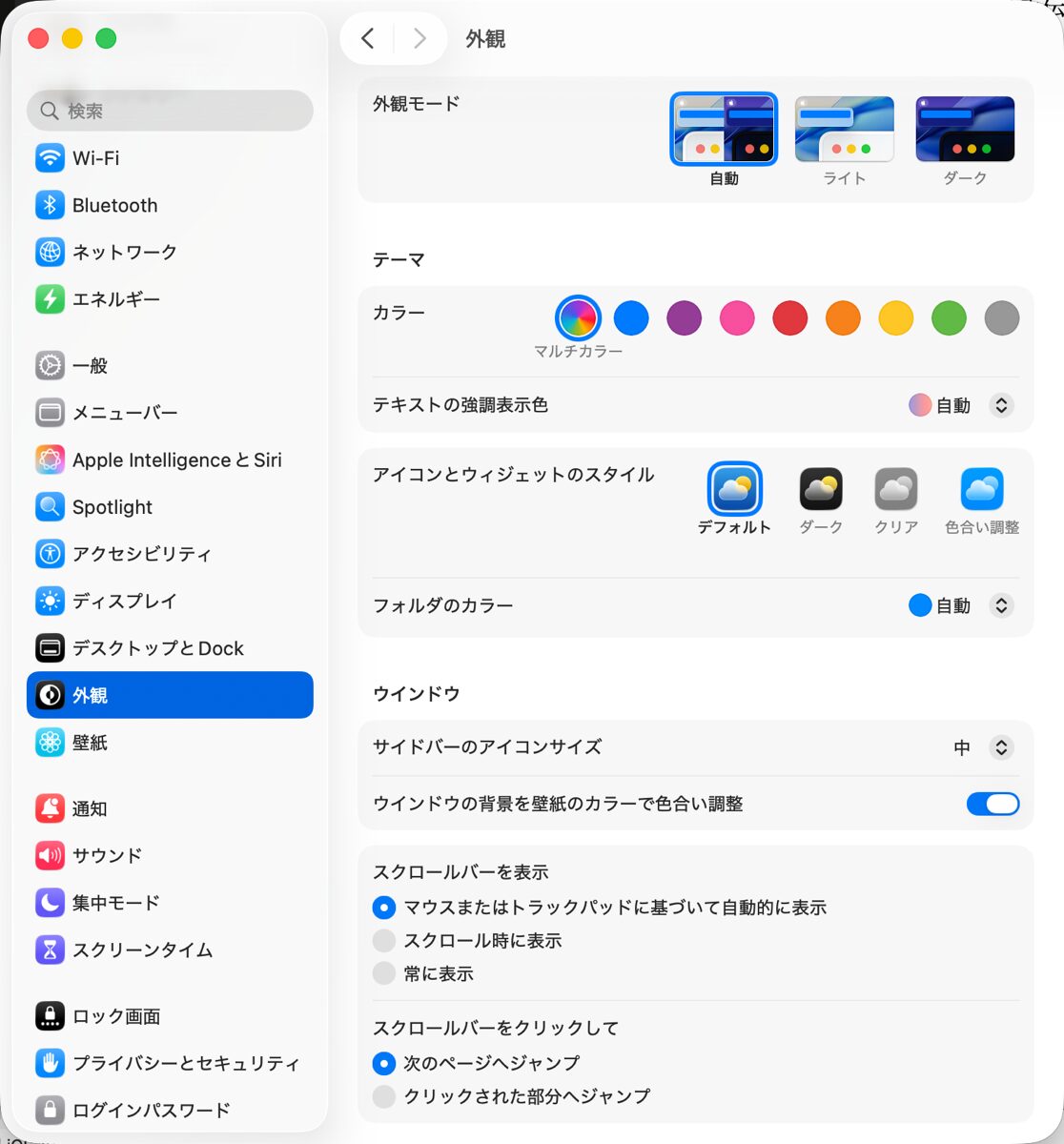Select スクロール時に表示 for scroll bars

[x=384, y=940]
